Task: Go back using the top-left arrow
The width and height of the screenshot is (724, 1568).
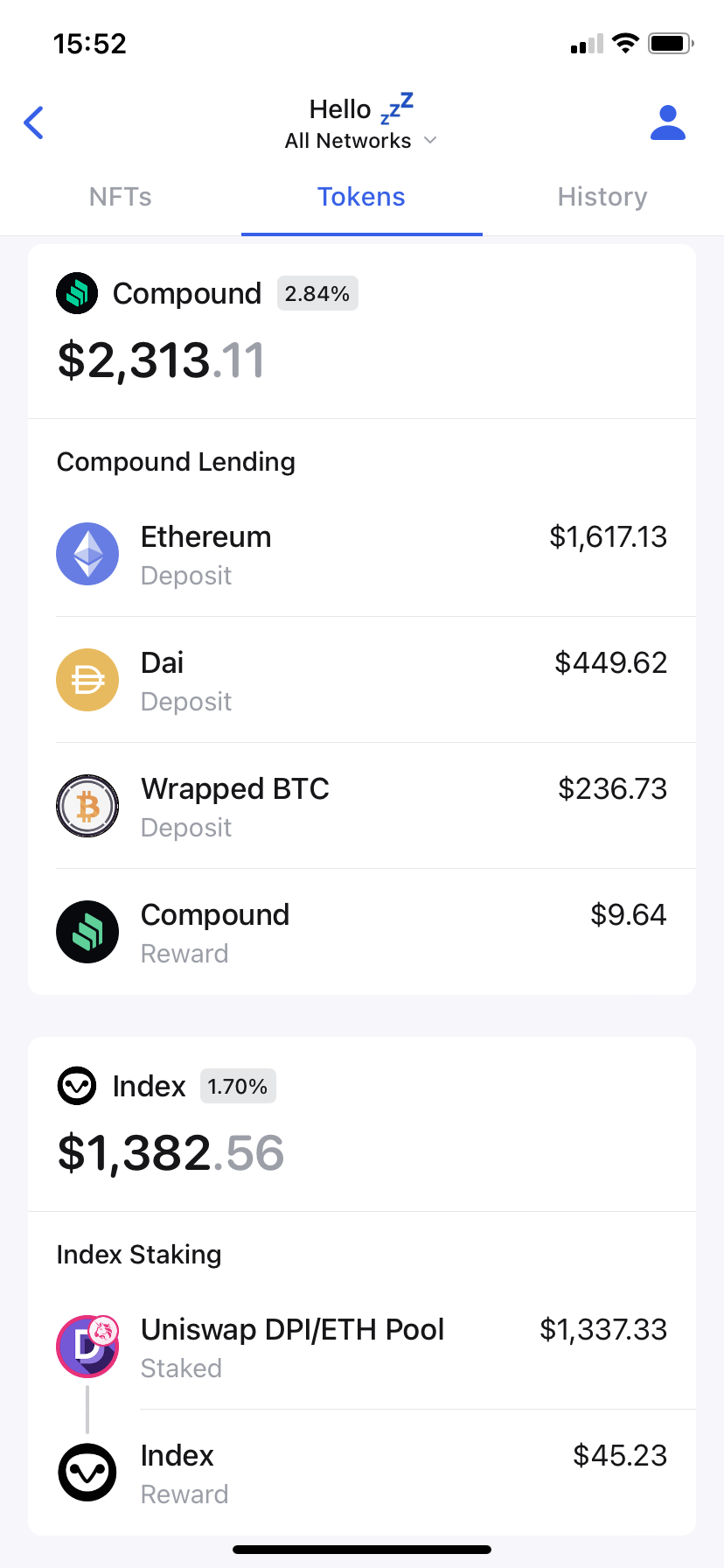Action: [x=34, y=122]
